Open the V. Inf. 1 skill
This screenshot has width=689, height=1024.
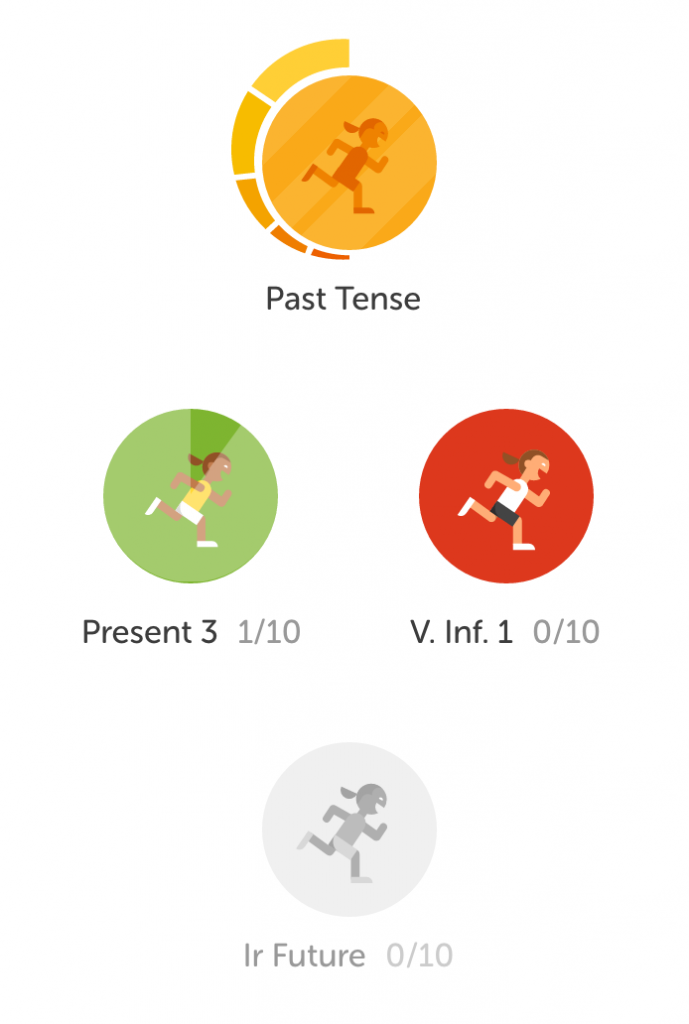click(x=505, y=496)
